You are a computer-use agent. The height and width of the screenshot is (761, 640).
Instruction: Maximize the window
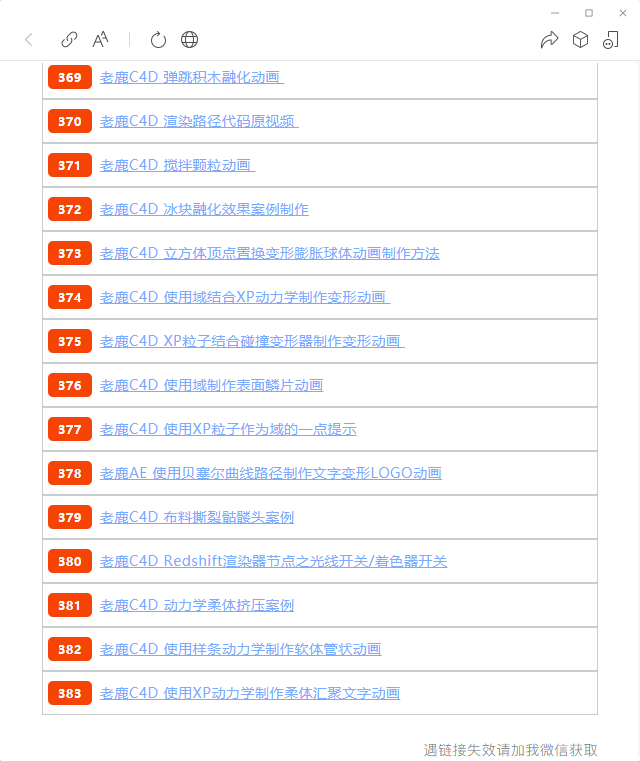click(x=589, y=12)
